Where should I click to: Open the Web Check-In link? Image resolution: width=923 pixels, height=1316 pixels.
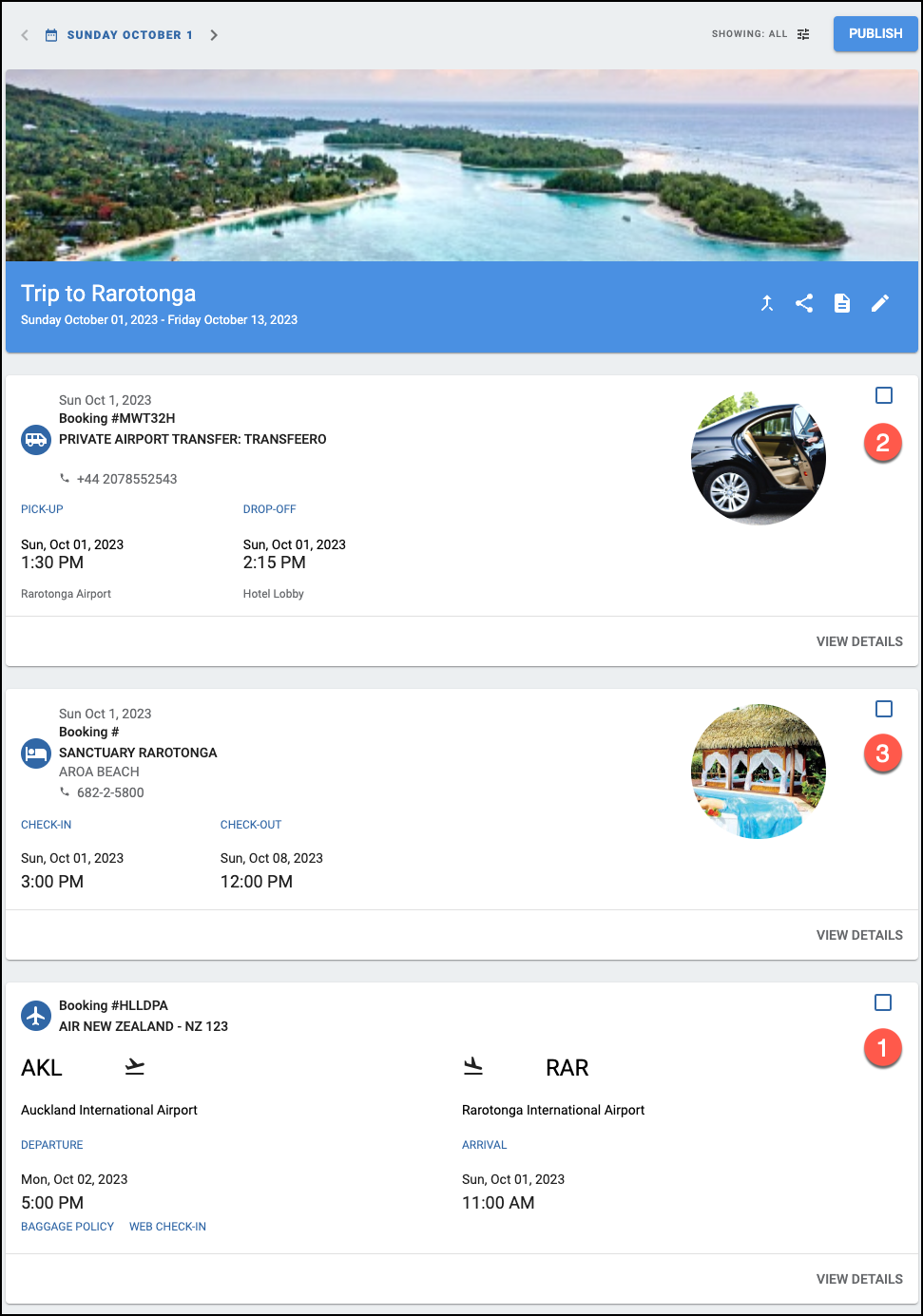point(167,1227)
